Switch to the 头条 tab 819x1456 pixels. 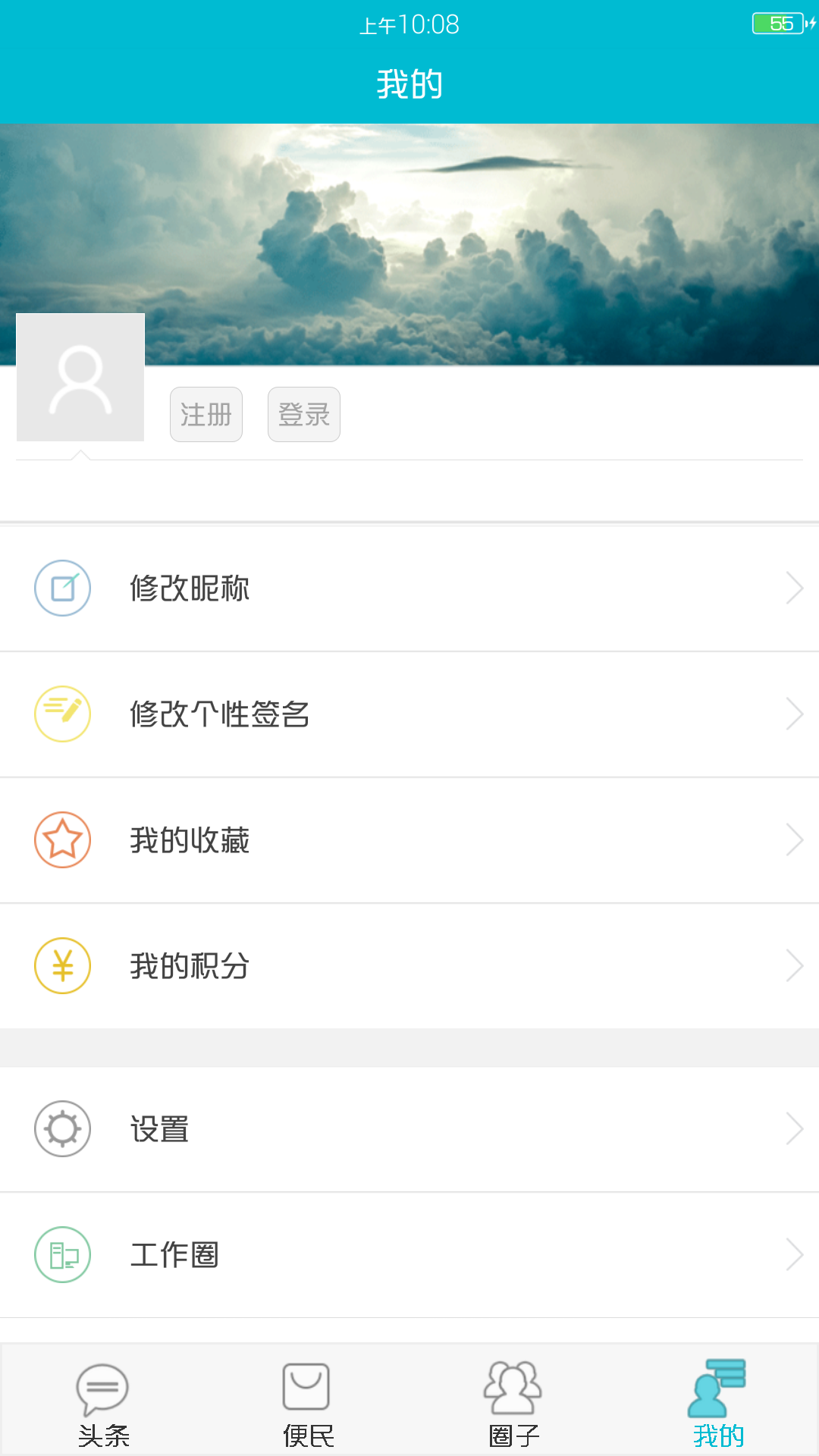(x=102, y=1418)
